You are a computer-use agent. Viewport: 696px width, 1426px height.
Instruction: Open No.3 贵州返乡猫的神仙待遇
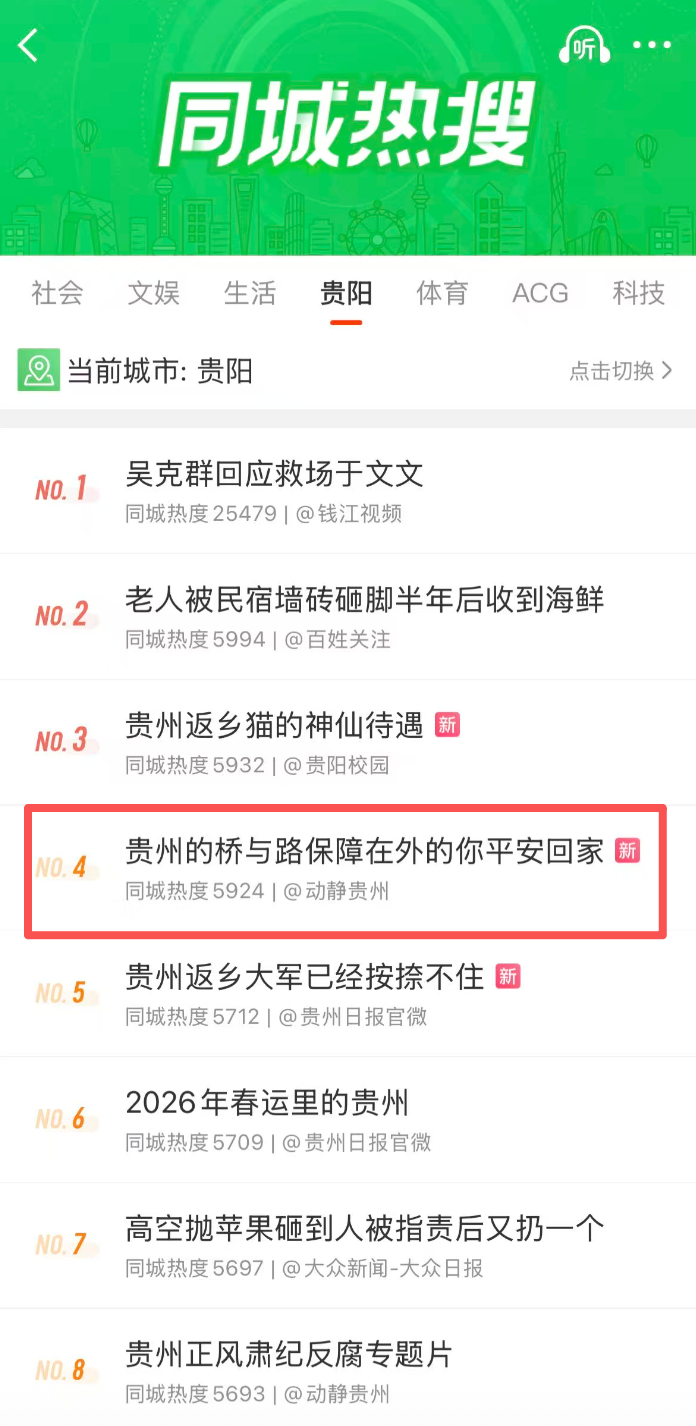(275, 725)
